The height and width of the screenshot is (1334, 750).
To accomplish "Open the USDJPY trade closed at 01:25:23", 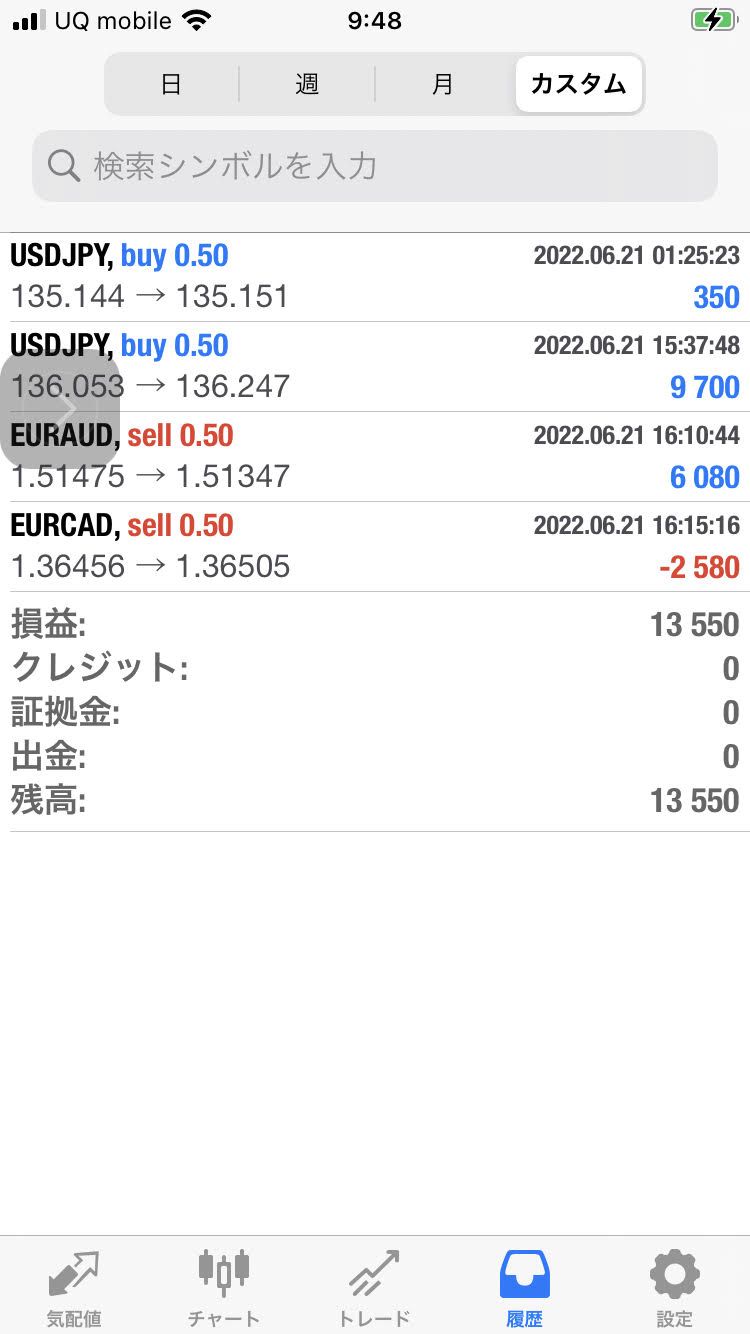I will point(375,277).
